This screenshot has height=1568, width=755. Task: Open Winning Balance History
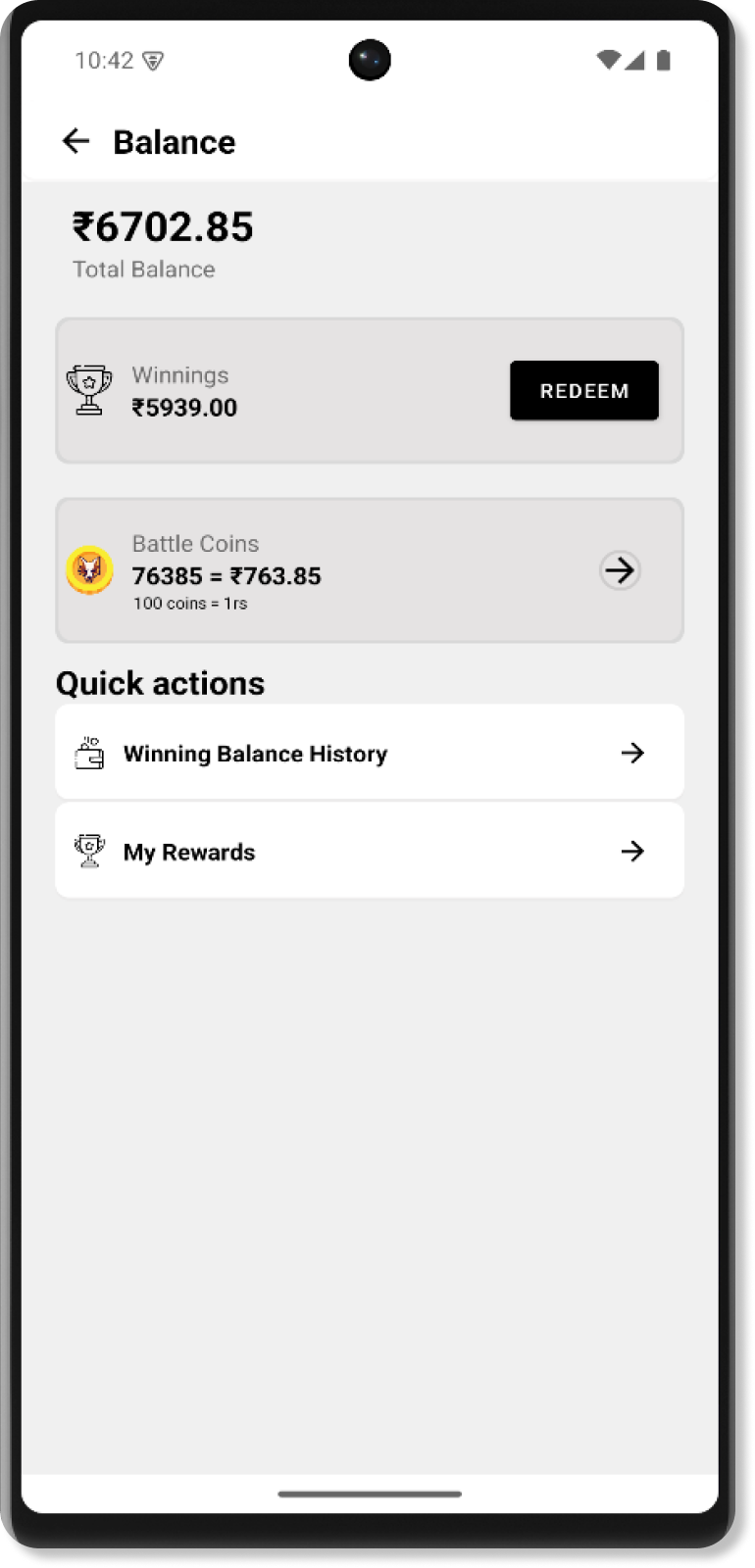point(369,753)
